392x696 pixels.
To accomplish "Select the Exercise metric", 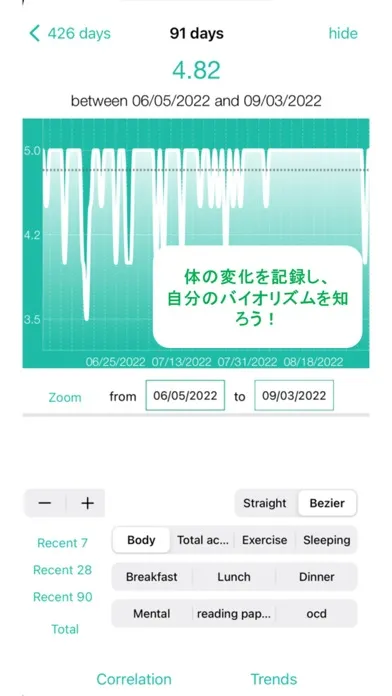I will [x=265, y=540].
